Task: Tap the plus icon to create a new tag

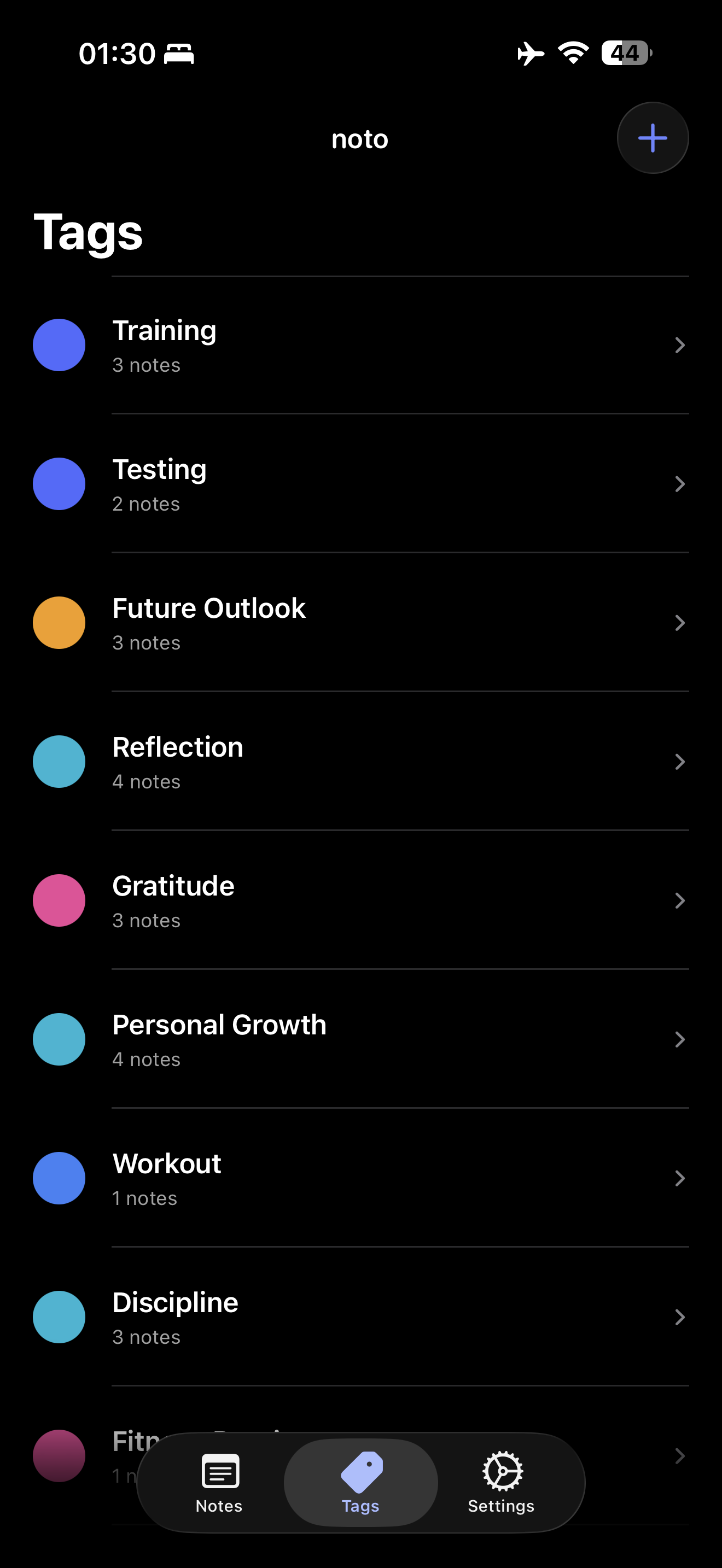Action: [652, 138]
